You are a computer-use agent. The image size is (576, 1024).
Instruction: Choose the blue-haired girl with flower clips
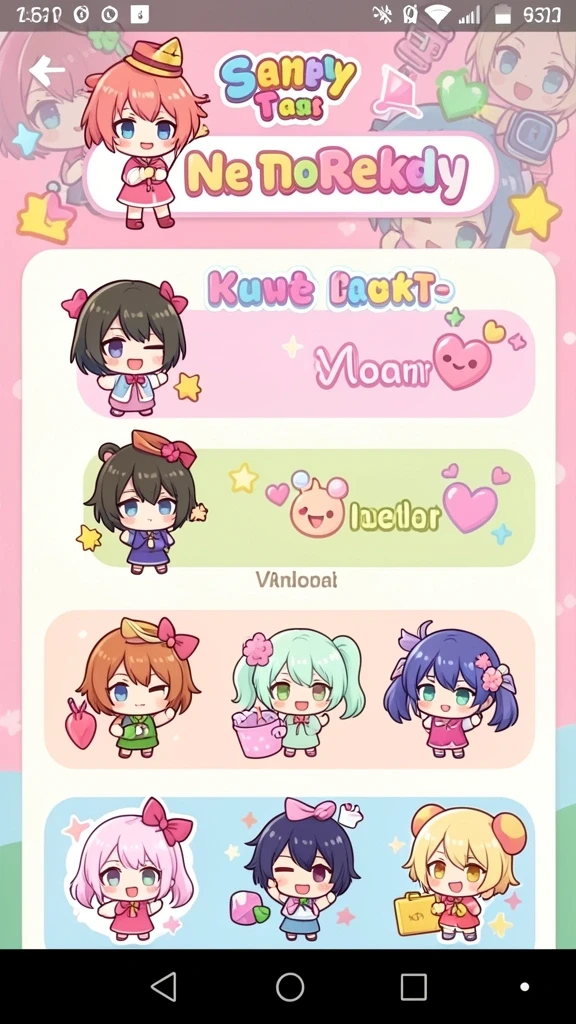451,690
